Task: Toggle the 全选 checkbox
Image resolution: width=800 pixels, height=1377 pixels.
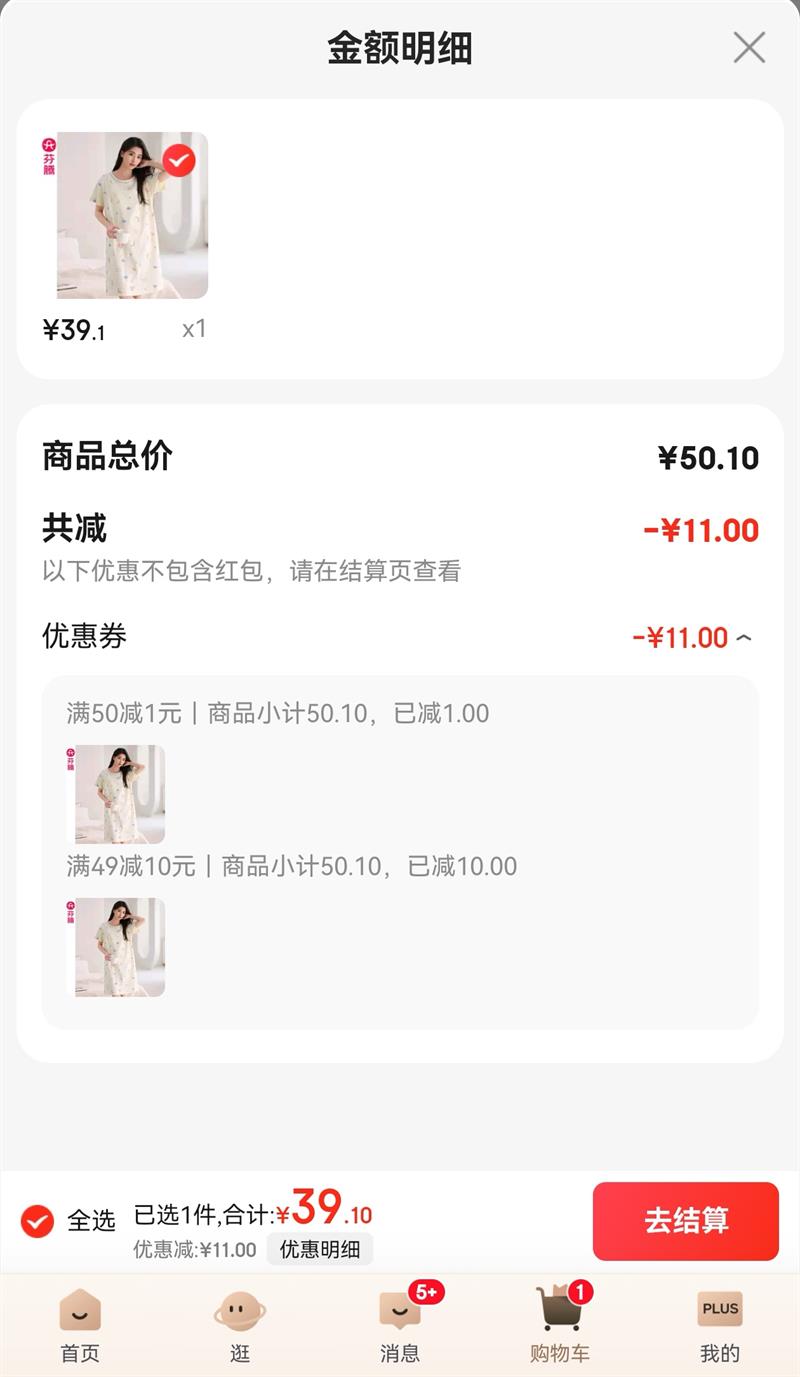Action: click(38, 1221)
